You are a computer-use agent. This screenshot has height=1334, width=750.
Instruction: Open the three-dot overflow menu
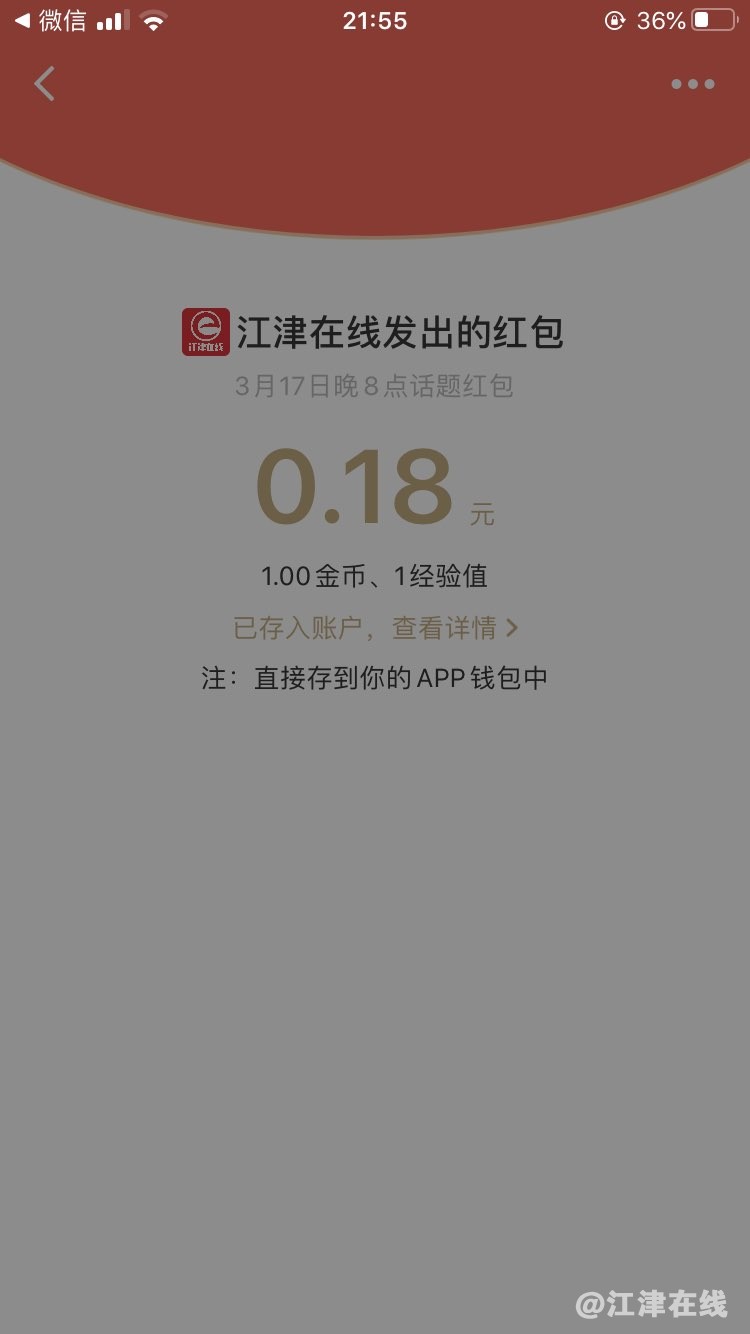(692, 85)
